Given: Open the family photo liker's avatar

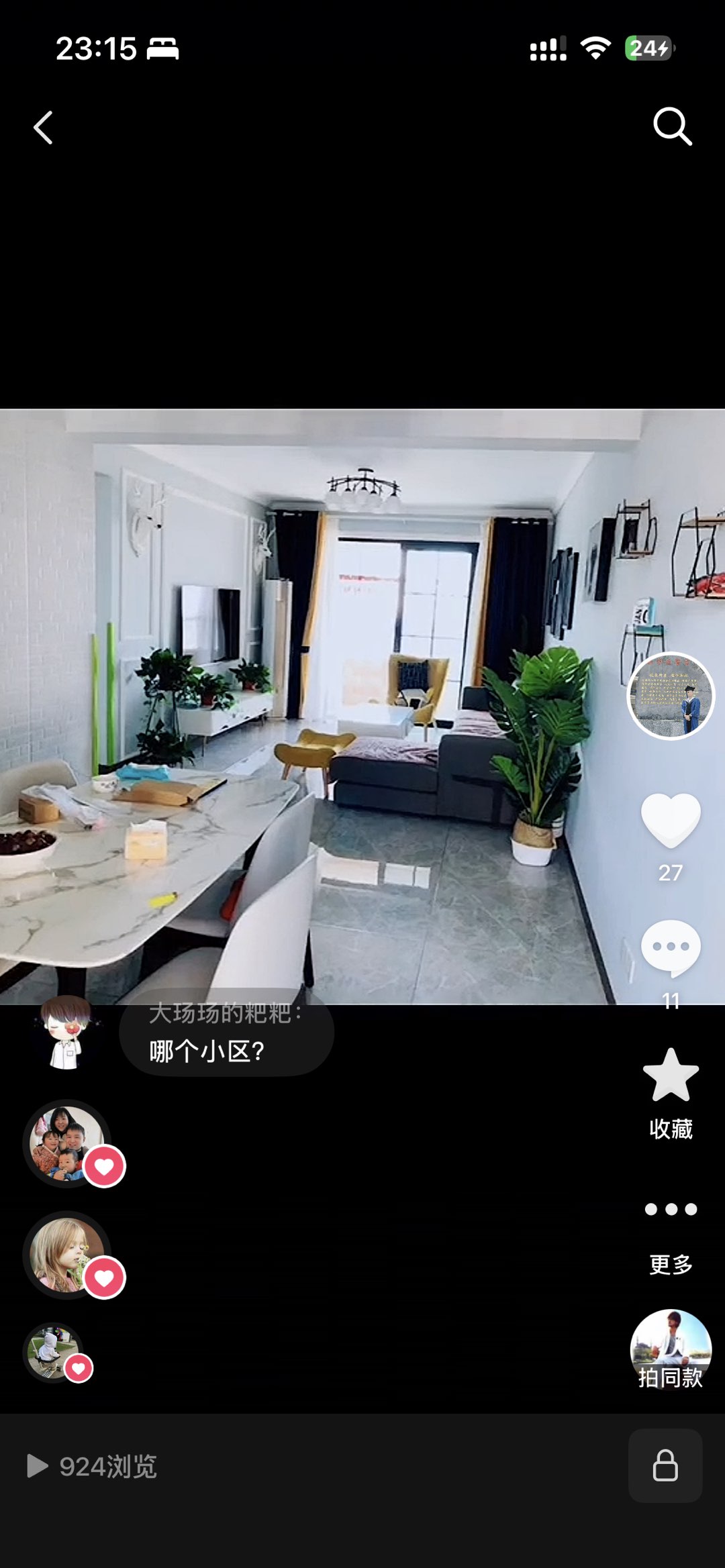Looking at the screenshot, I should click(x=67, y=1143).
